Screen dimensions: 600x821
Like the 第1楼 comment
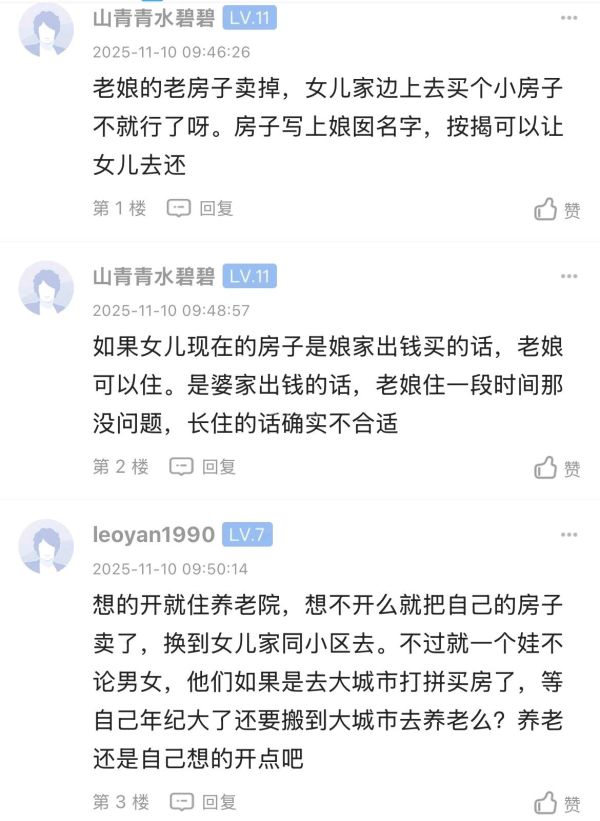tap(558, 209)
